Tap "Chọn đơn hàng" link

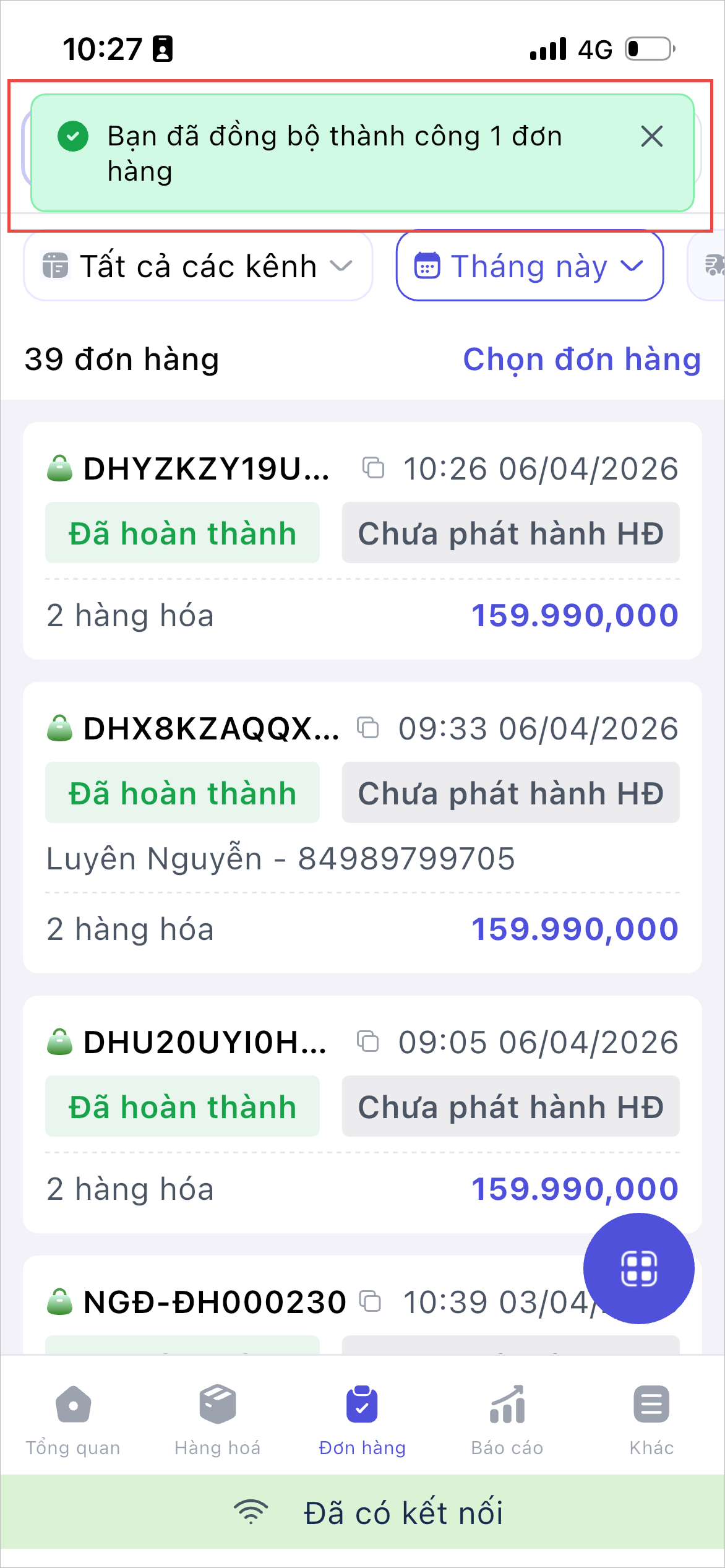[581, 360]
